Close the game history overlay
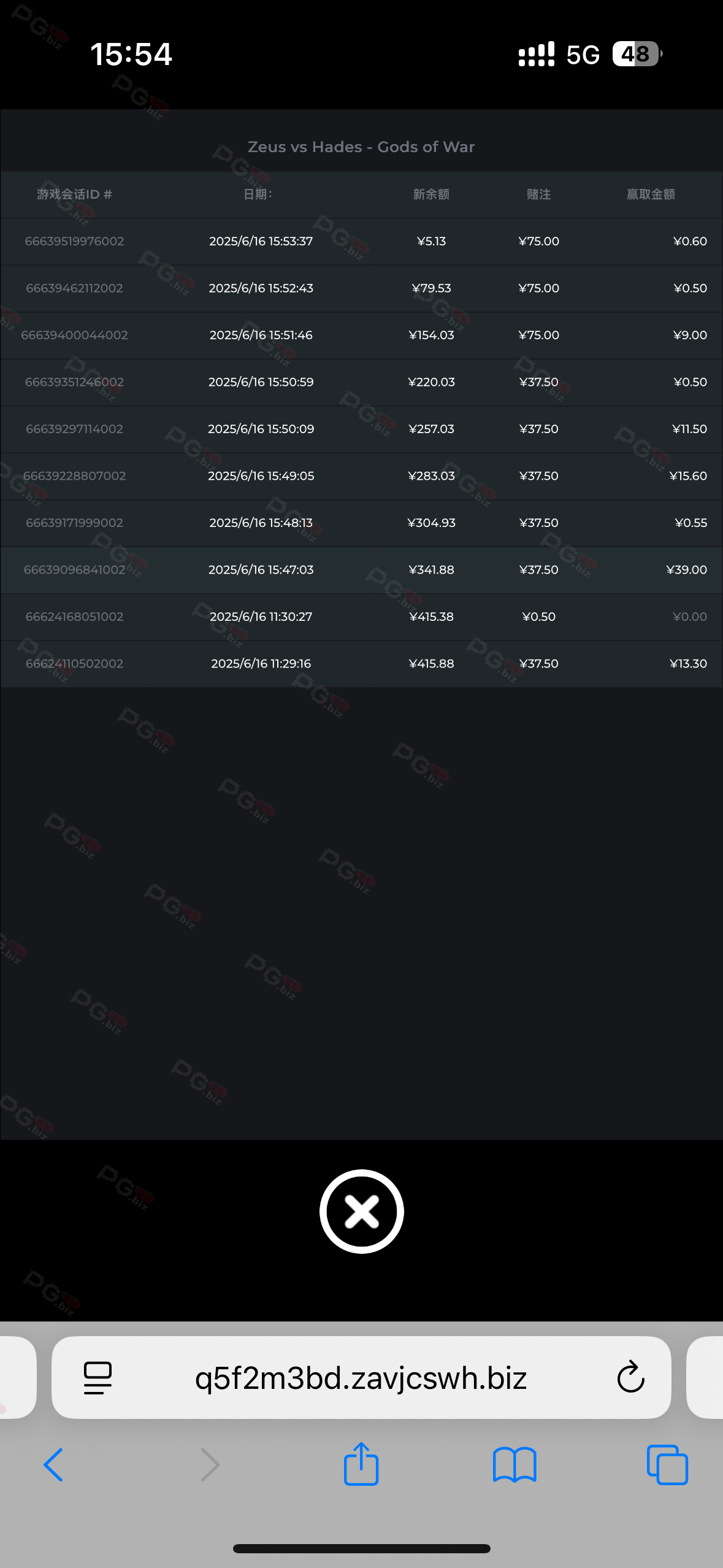Viewport: 723px width, 1568px height. 361,1211
